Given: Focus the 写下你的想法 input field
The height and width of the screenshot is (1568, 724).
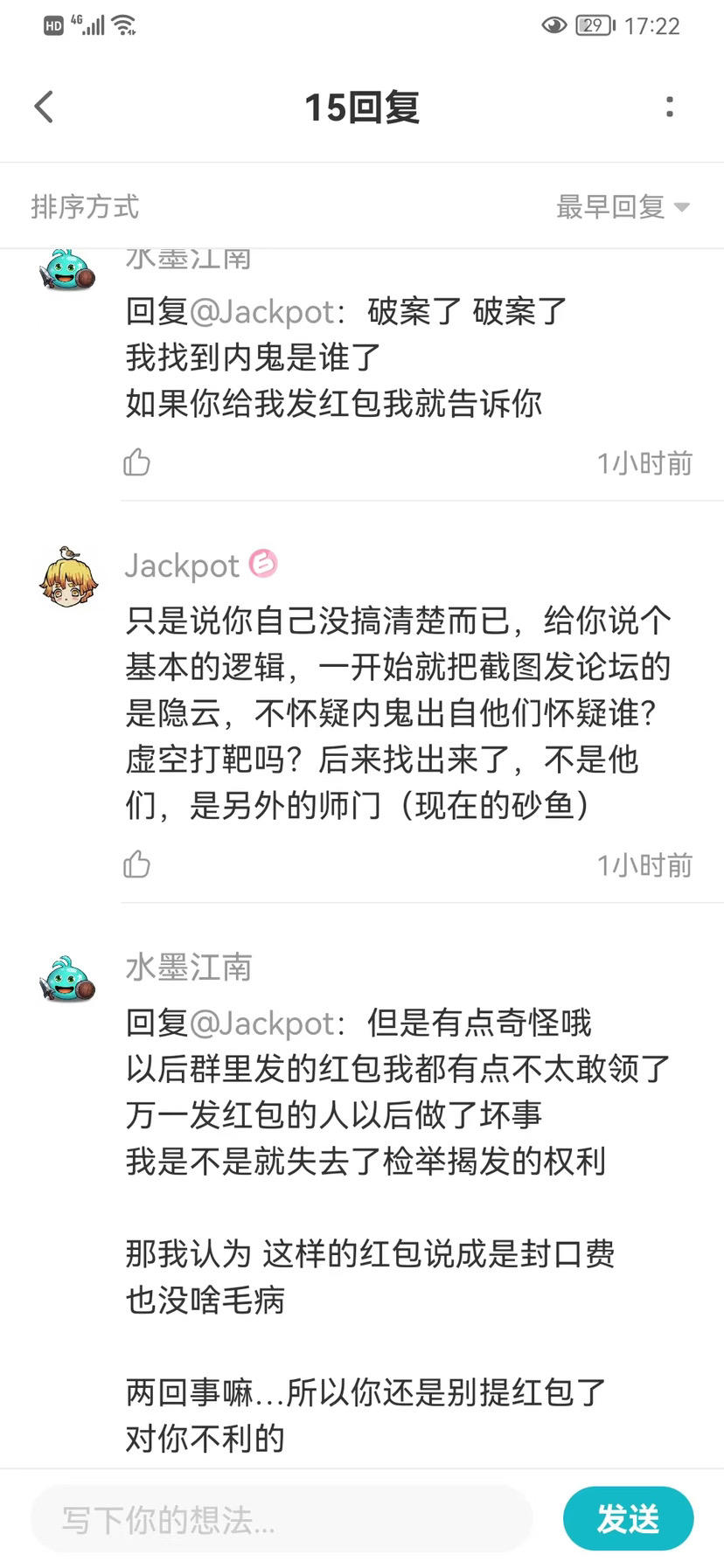Looking at the screenshot, I should pos(282,1520).
